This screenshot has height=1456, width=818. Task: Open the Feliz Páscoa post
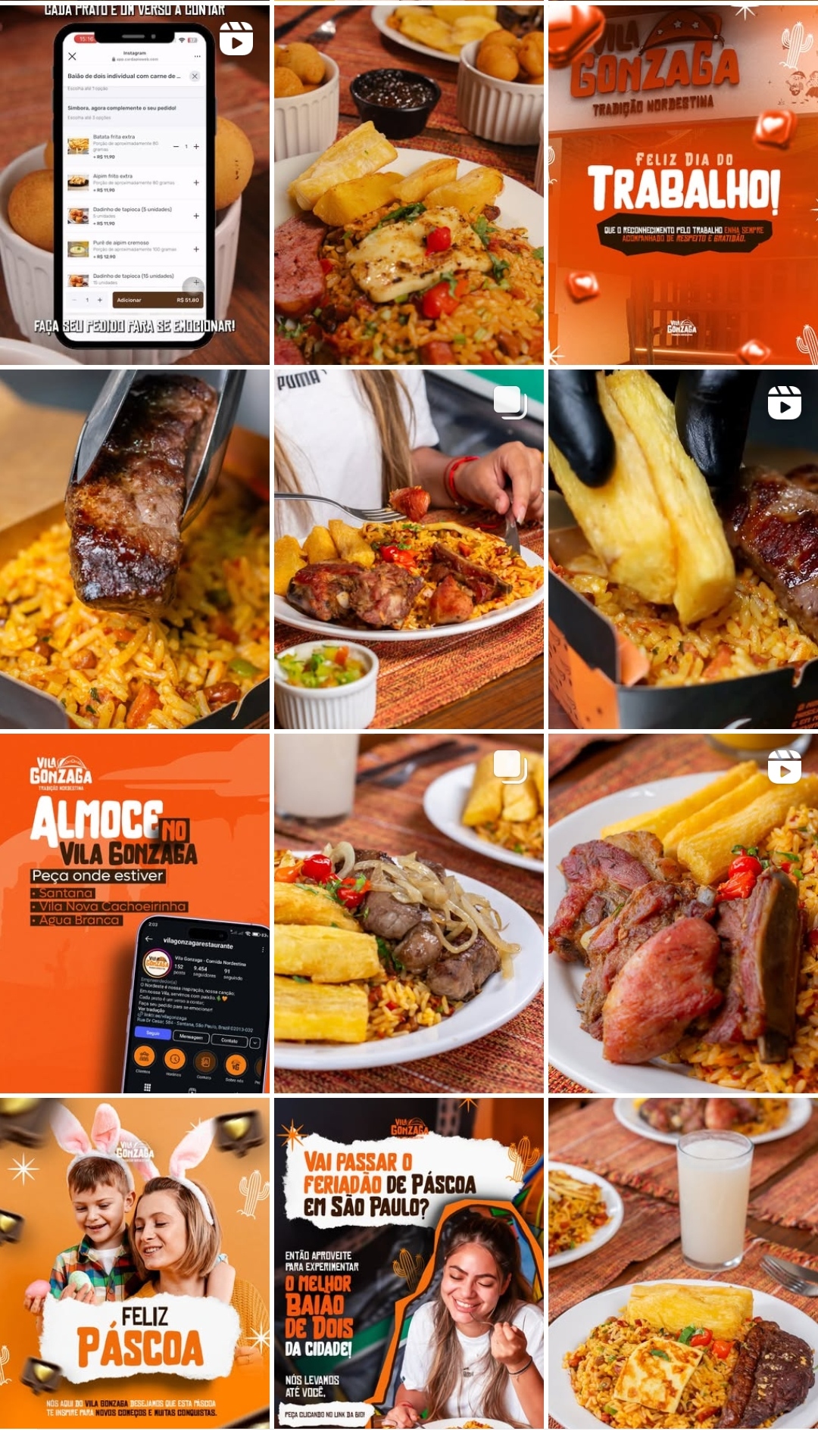click(134, 1263)
